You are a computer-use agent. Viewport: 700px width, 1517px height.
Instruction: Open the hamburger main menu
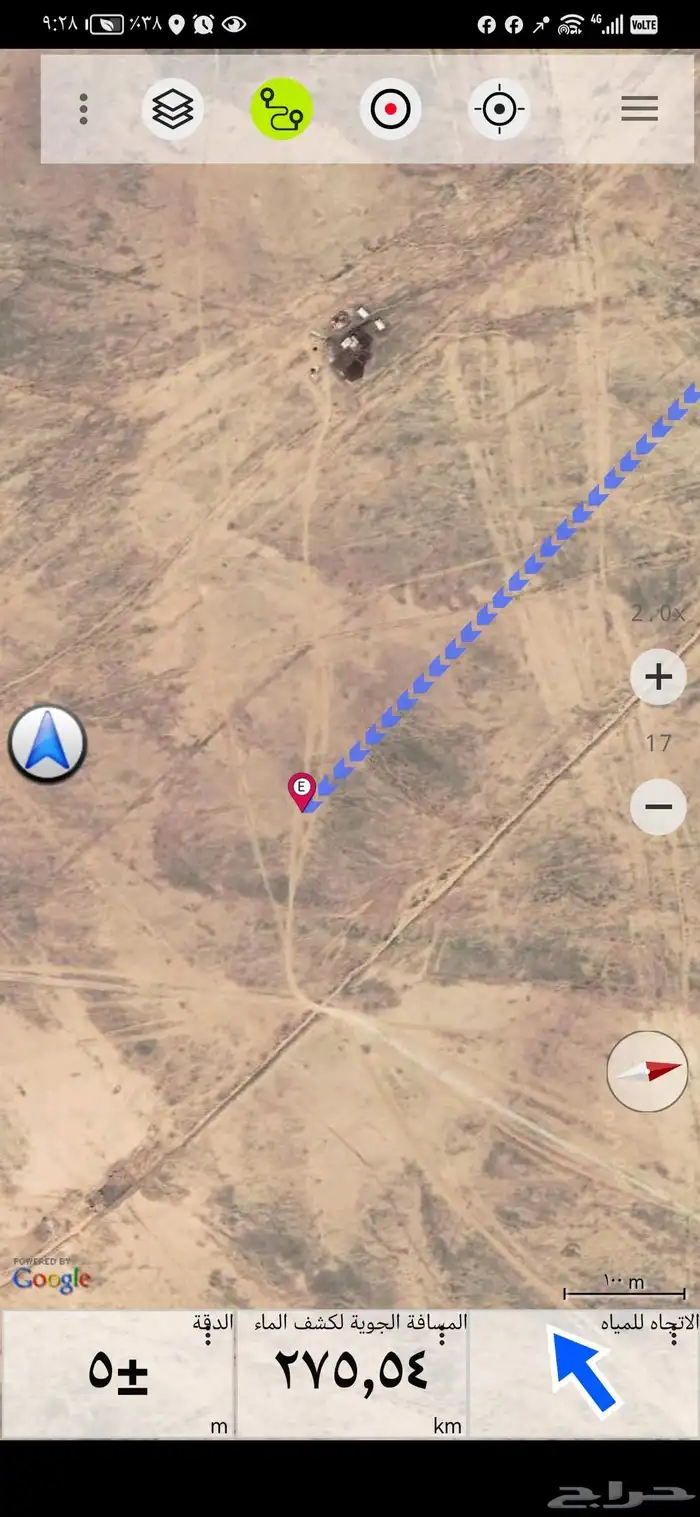pyautogui.click(x=639, y=109)
